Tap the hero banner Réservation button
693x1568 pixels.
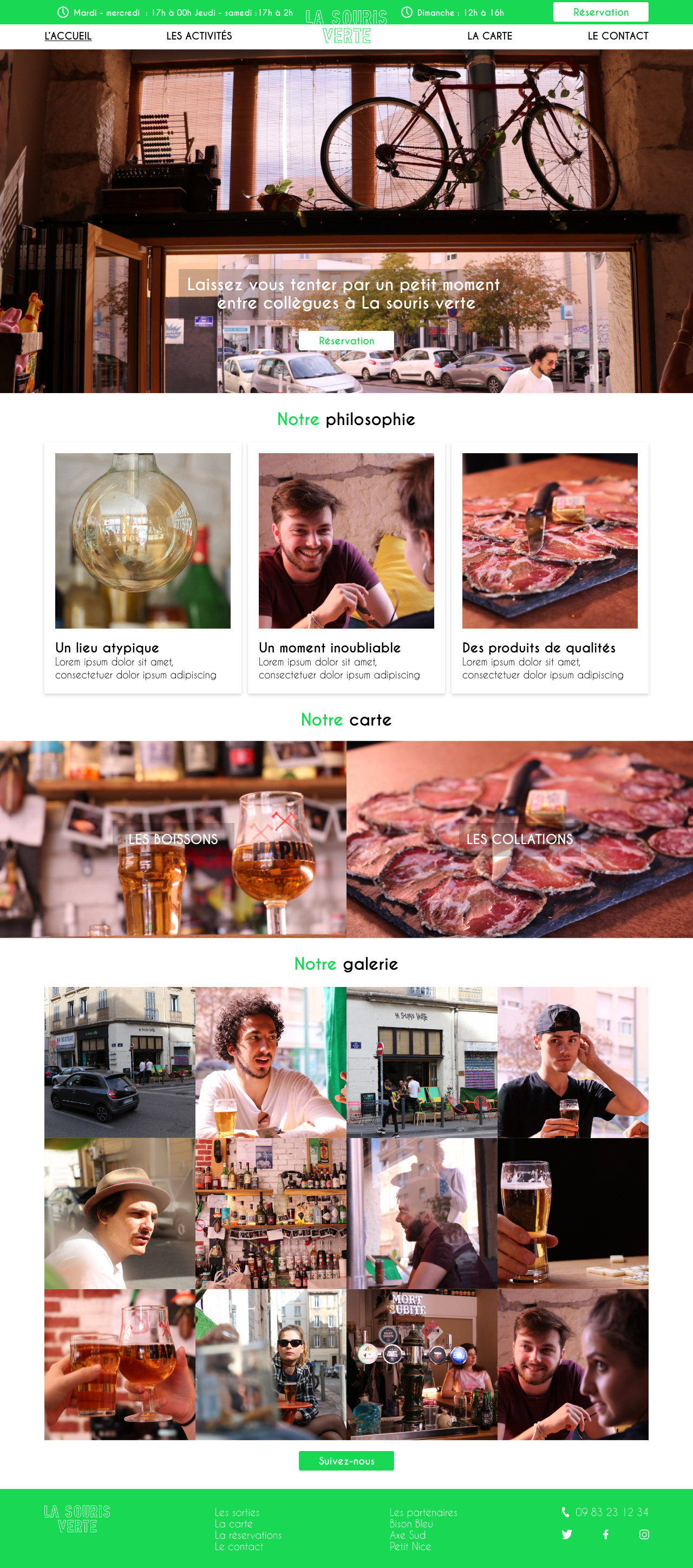(x=346, y=341)
